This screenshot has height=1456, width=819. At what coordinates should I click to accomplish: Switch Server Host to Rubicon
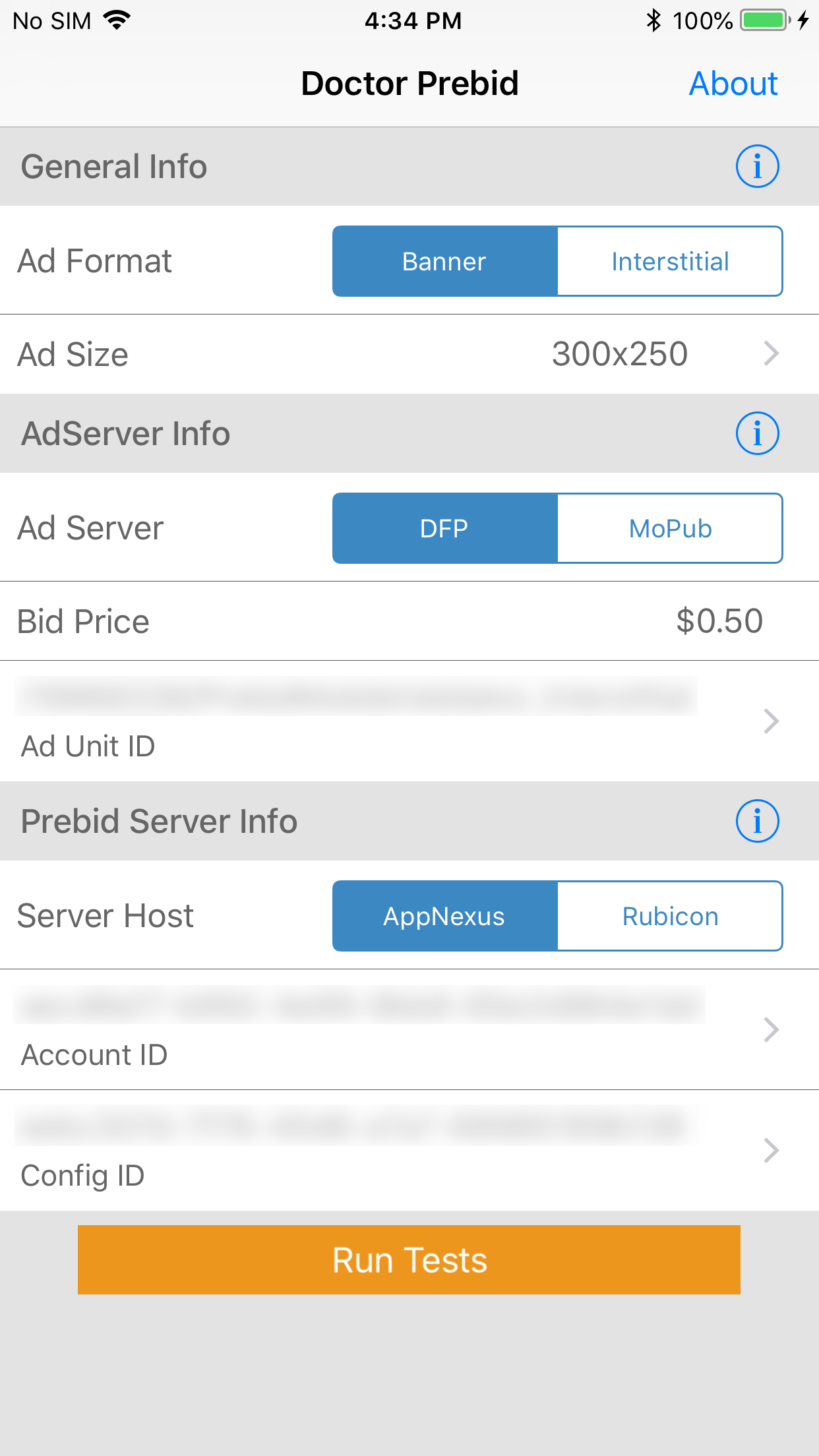click(669, 915)
